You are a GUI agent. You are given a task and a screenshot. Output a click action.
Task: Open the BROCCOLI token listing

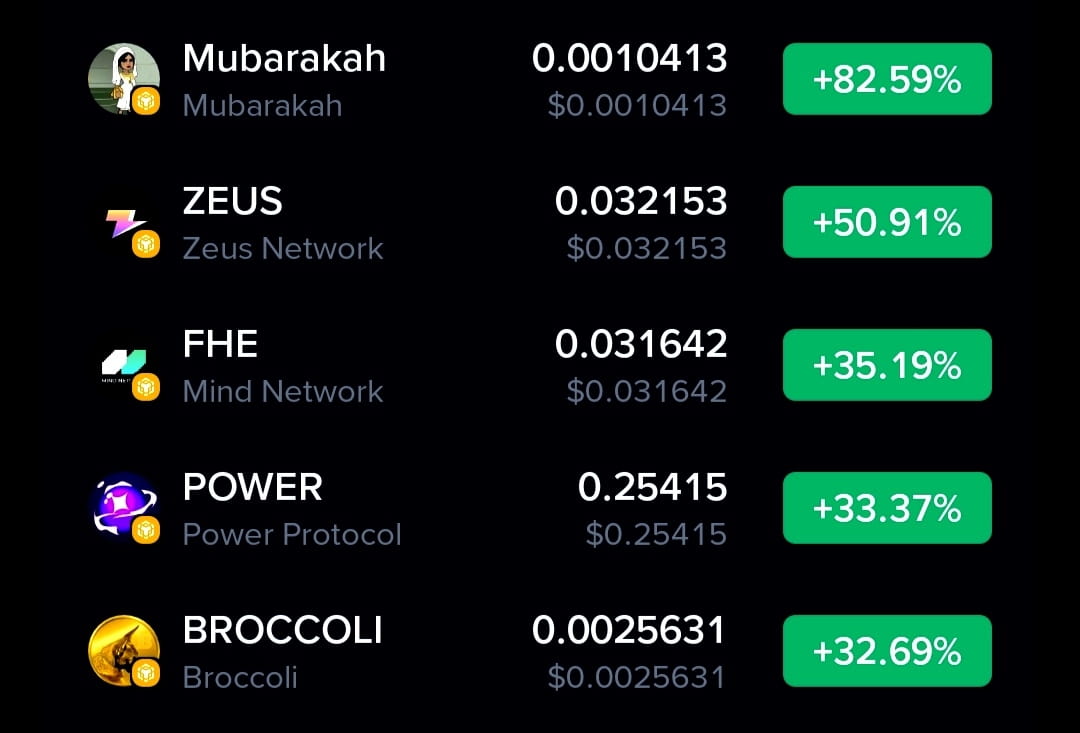pyautogui.click(x=282, y=652)
